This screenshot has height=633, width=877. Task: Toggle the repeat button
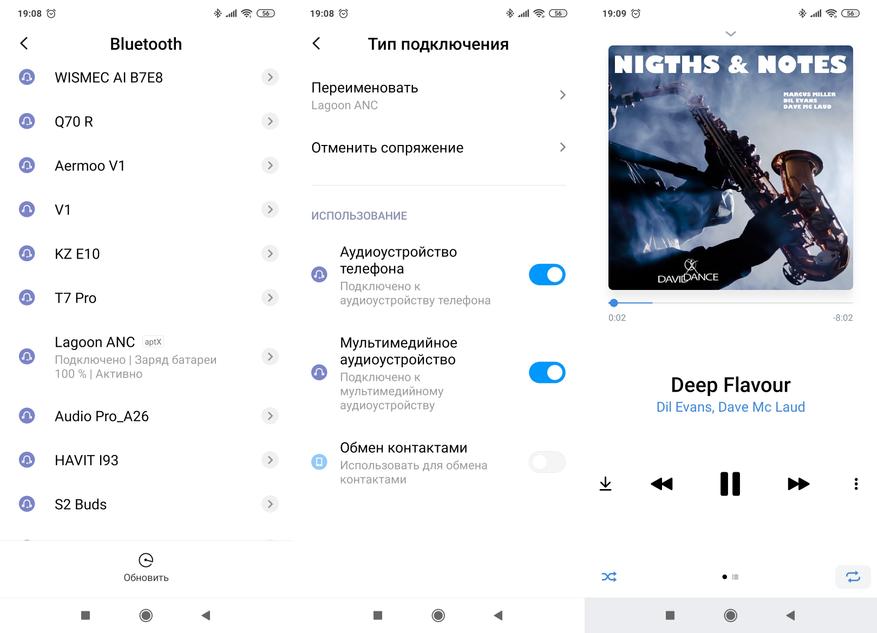[852, 577]
